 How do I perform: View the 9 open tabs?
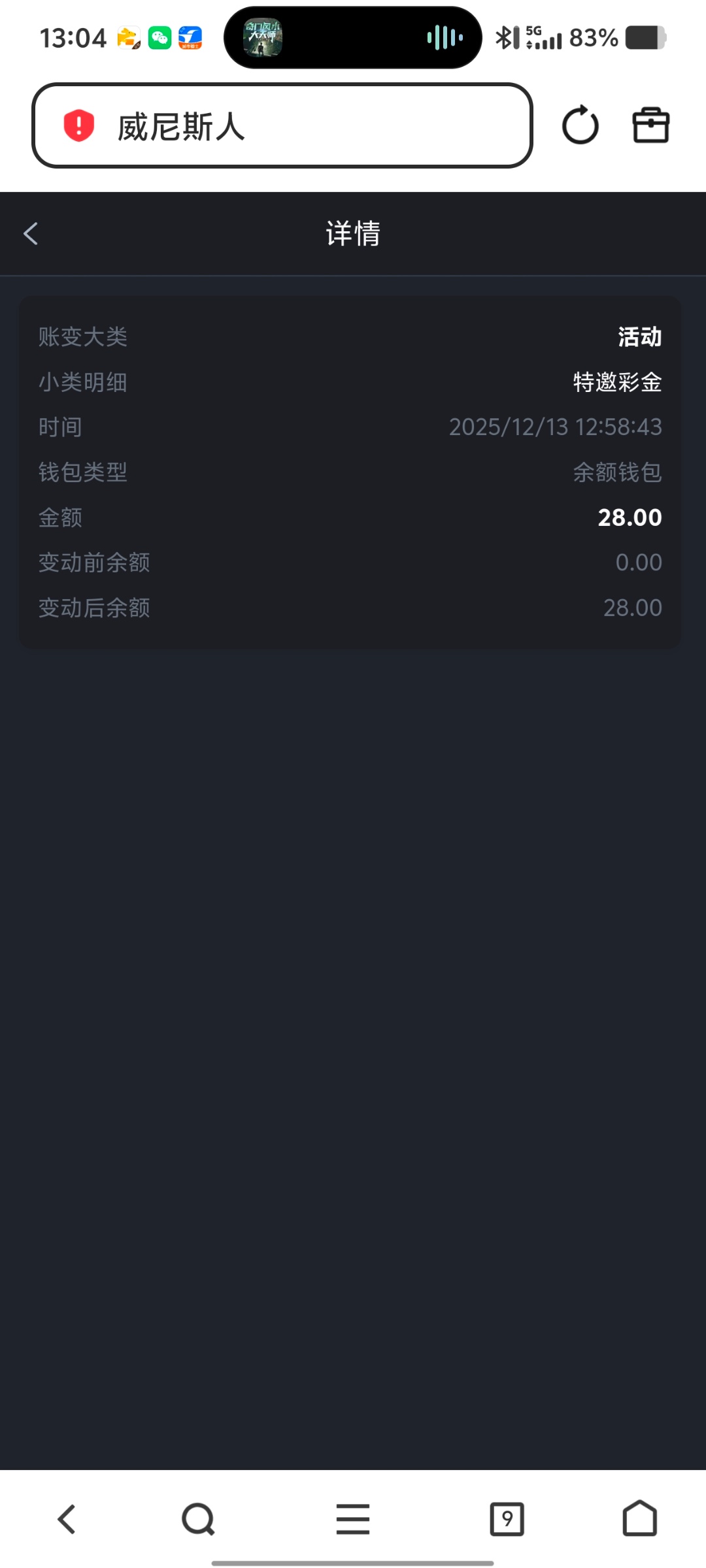[x=507, y=1519]
